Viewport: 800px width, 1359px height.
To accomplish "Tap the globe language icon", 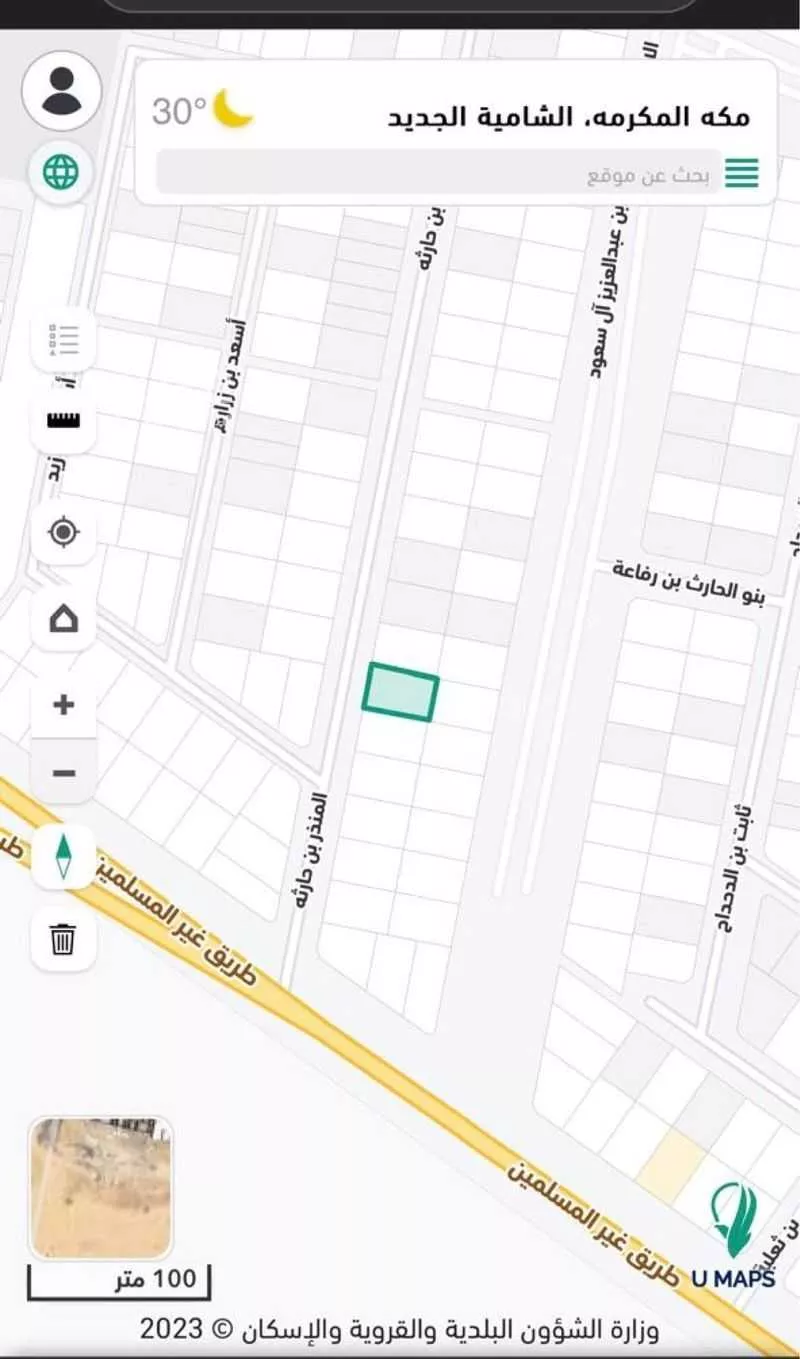I will [61, 173].
